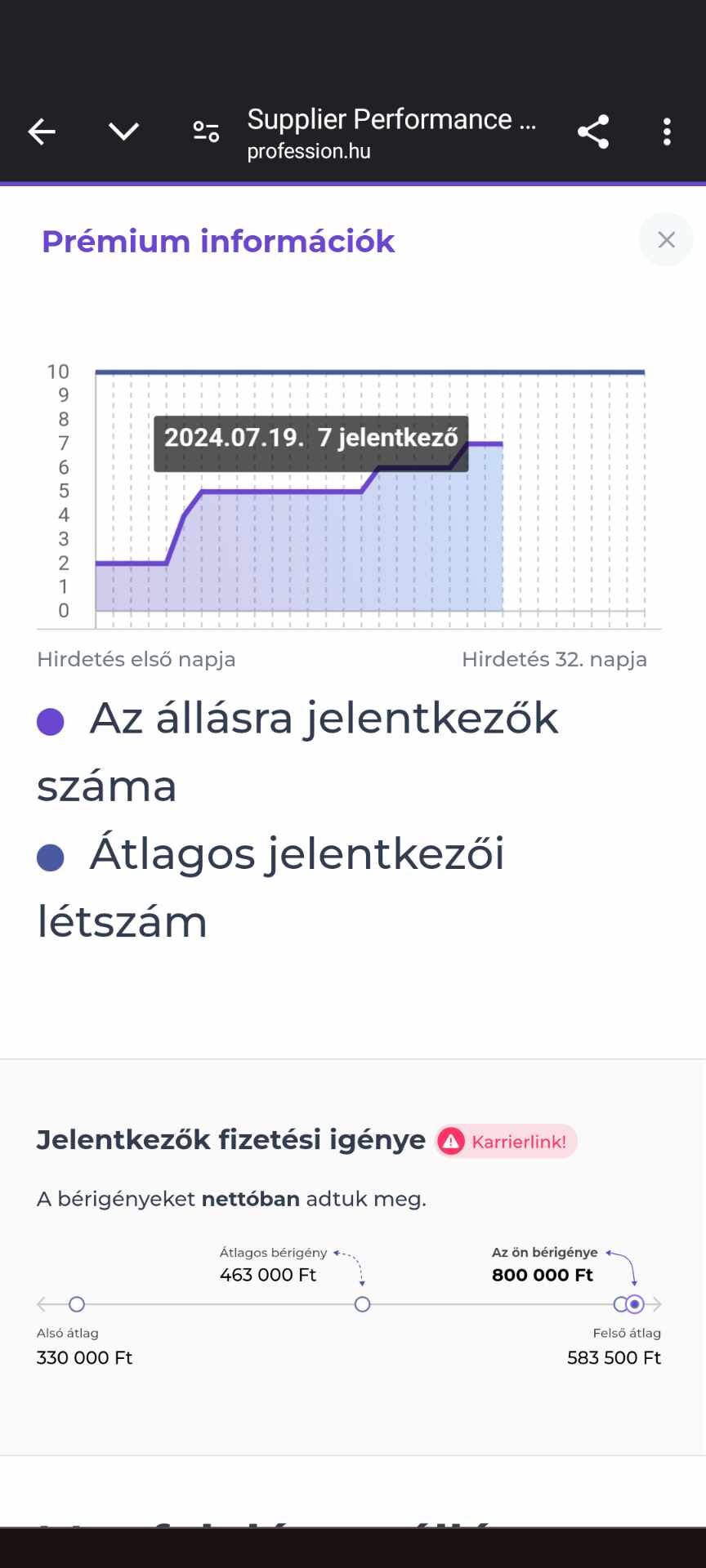Open the three-dot overflow menu

tap(667, 131)
